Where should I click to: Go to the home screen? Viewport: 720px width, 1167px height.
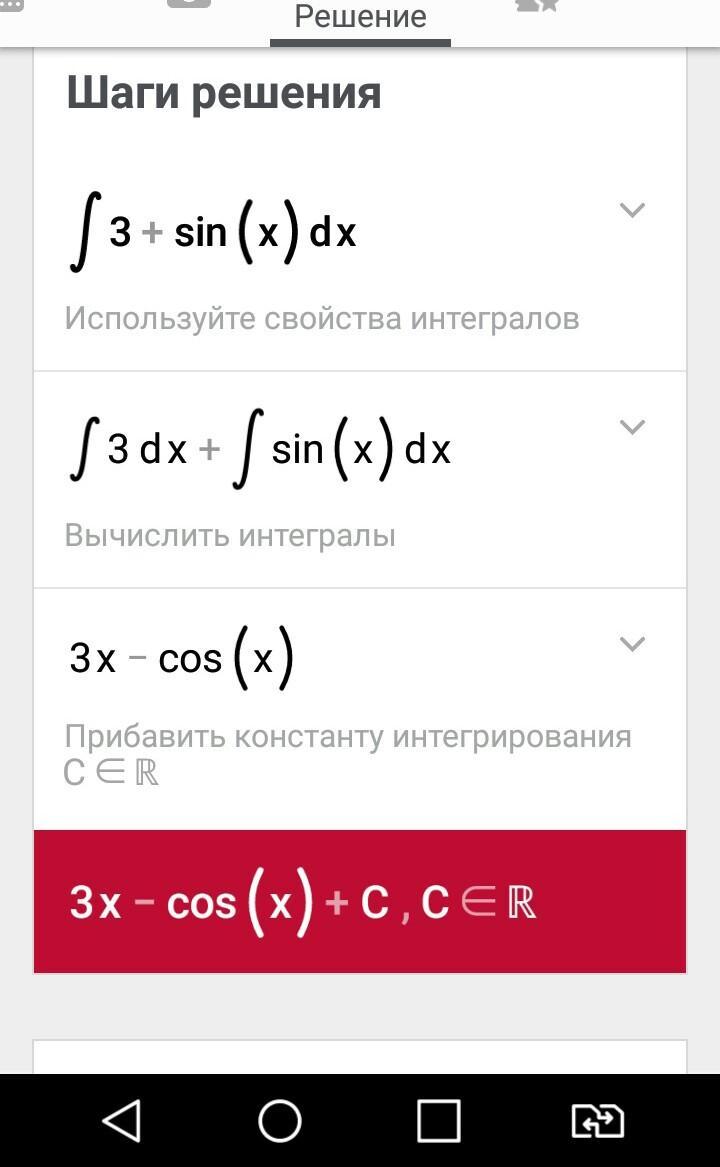tap(280, 1121)
